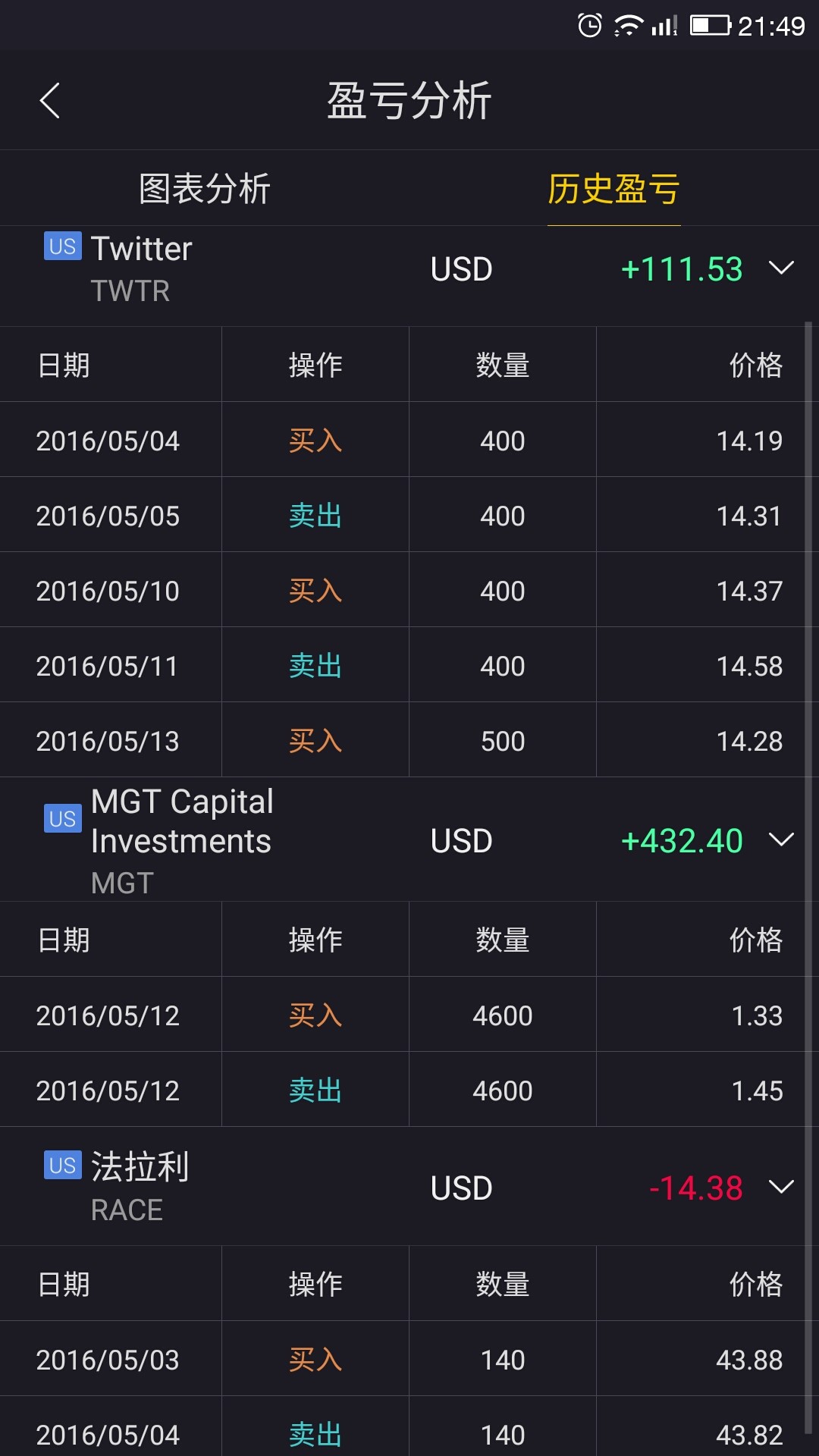Go back from the 盈亏分析 page
819x1456 pixels.
pos(50,101)
